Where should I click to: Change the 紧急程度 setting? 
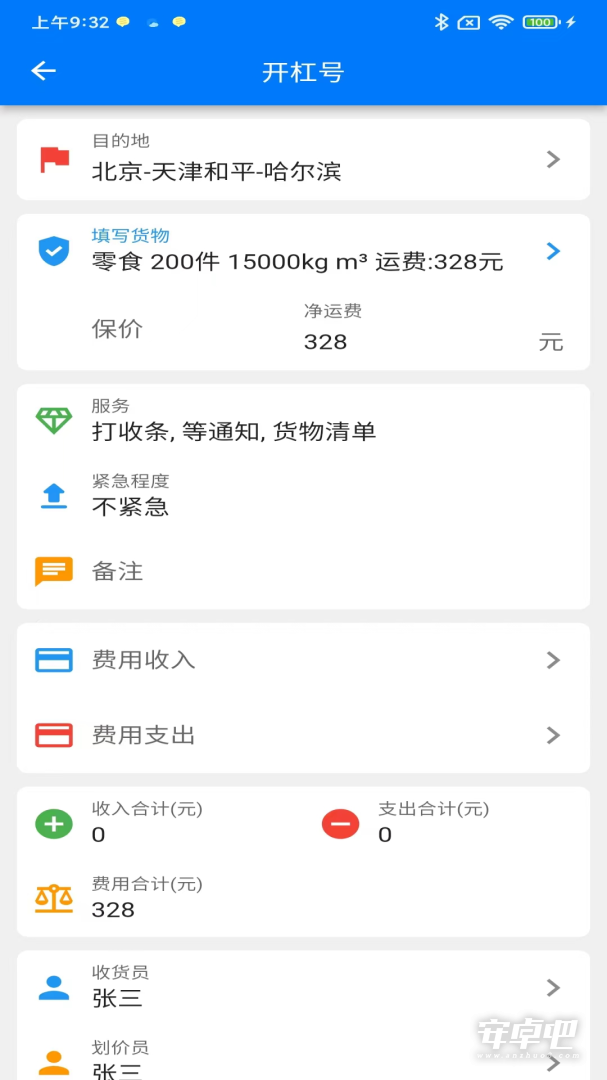point(303,496)
